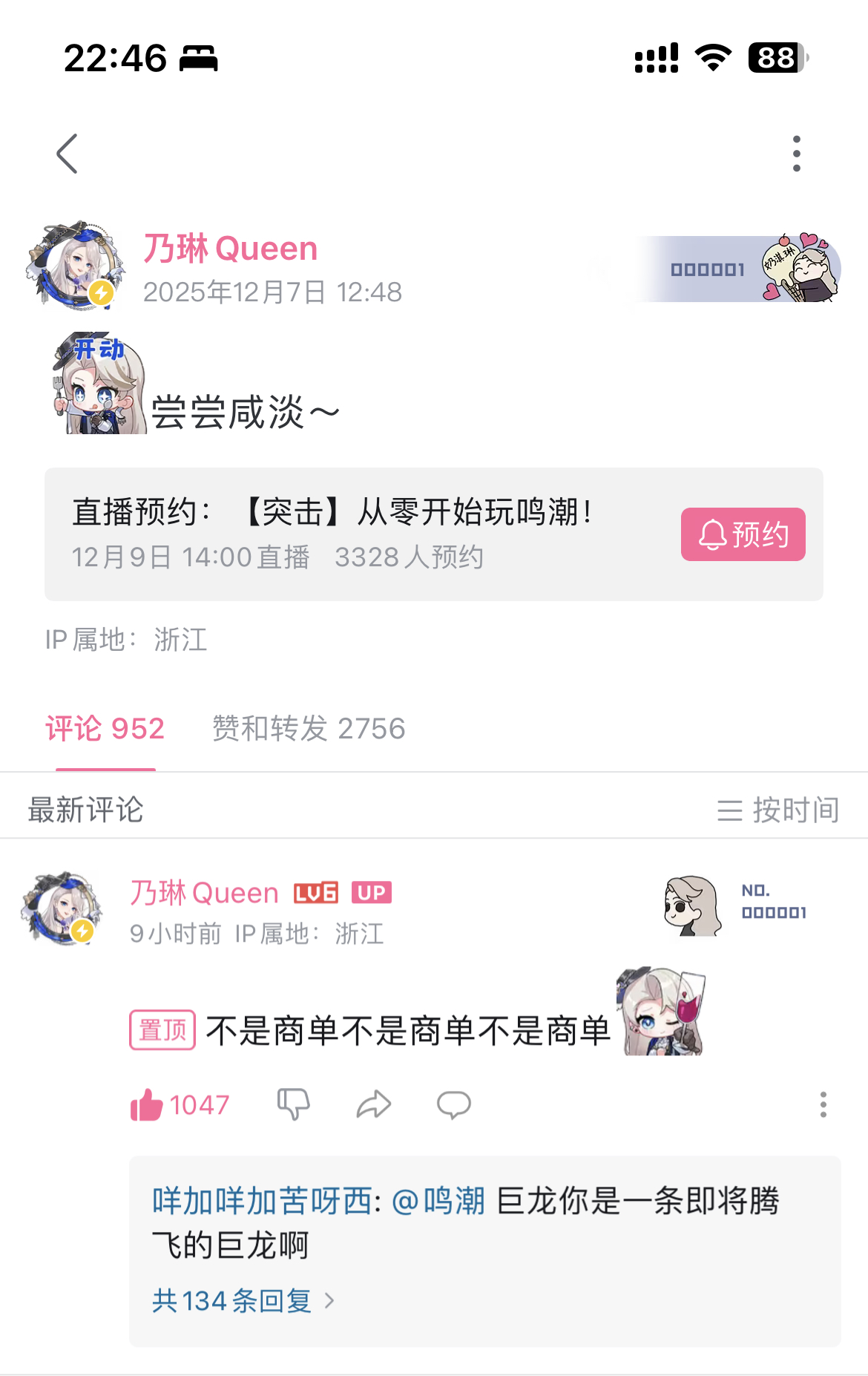Tap the pink 预约 reservation button
This screenshot has width=868, height=1376.
point(743,534)
